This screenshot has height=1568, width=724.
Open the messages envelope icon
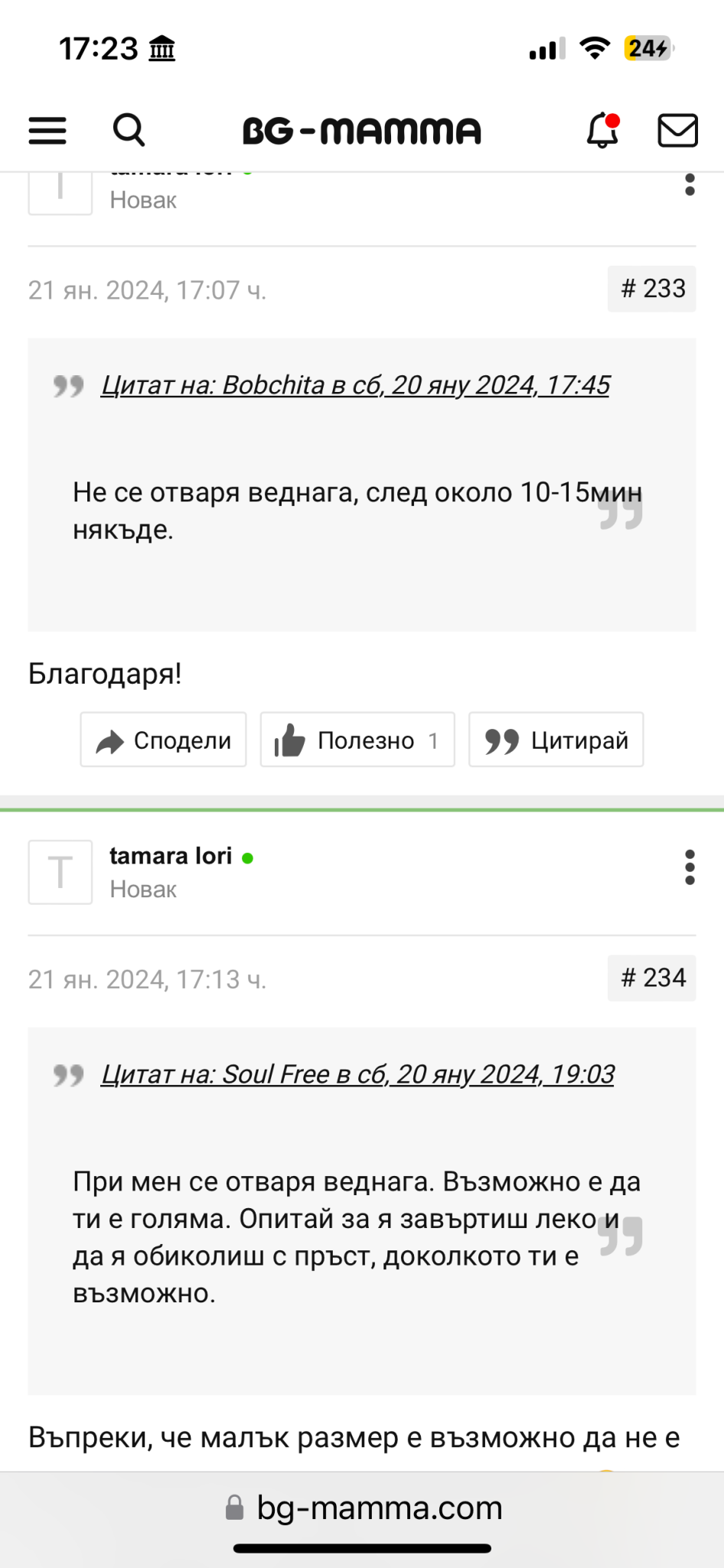[677, 130]
